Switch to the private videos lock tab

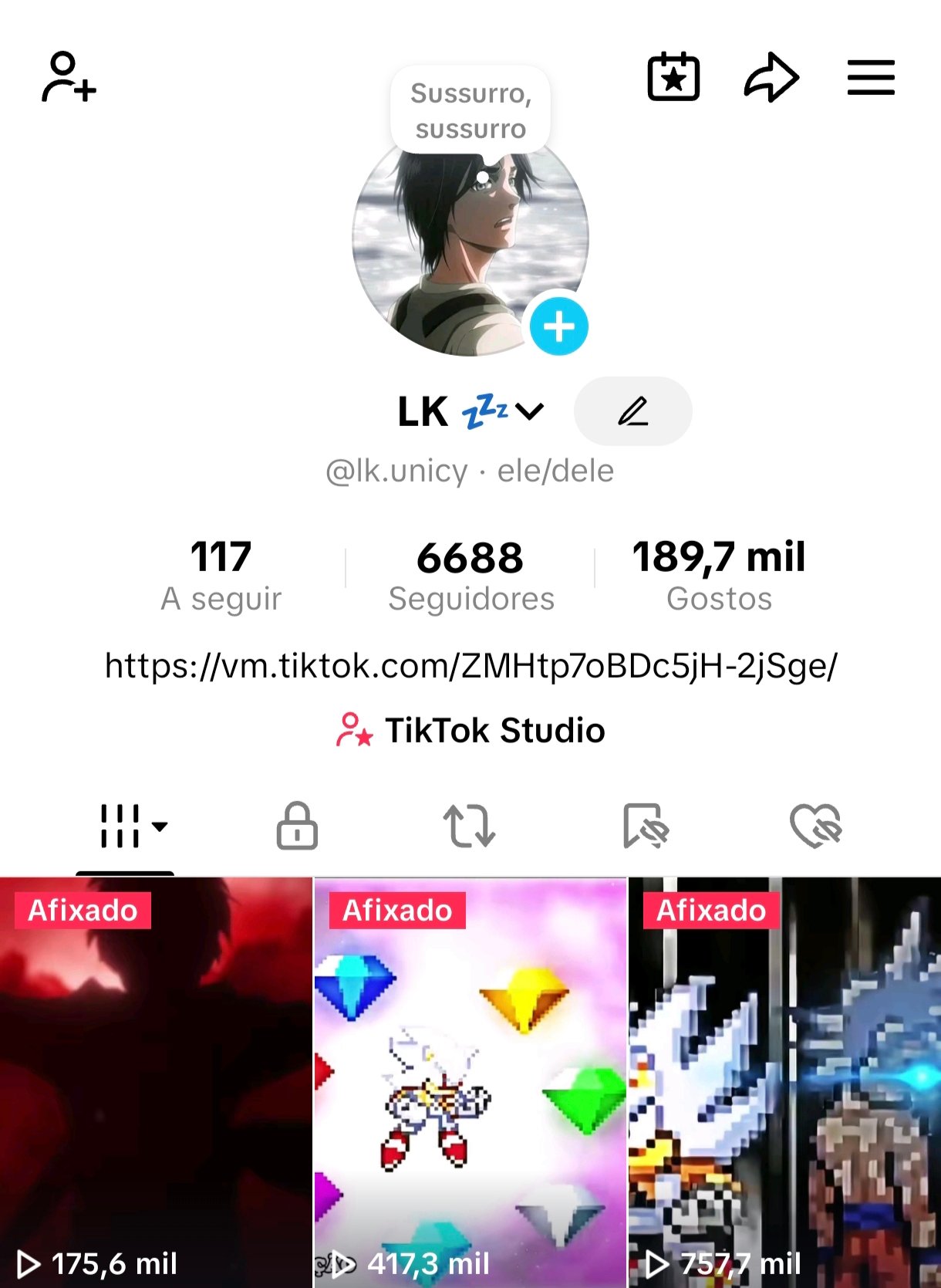coord(297,827)
